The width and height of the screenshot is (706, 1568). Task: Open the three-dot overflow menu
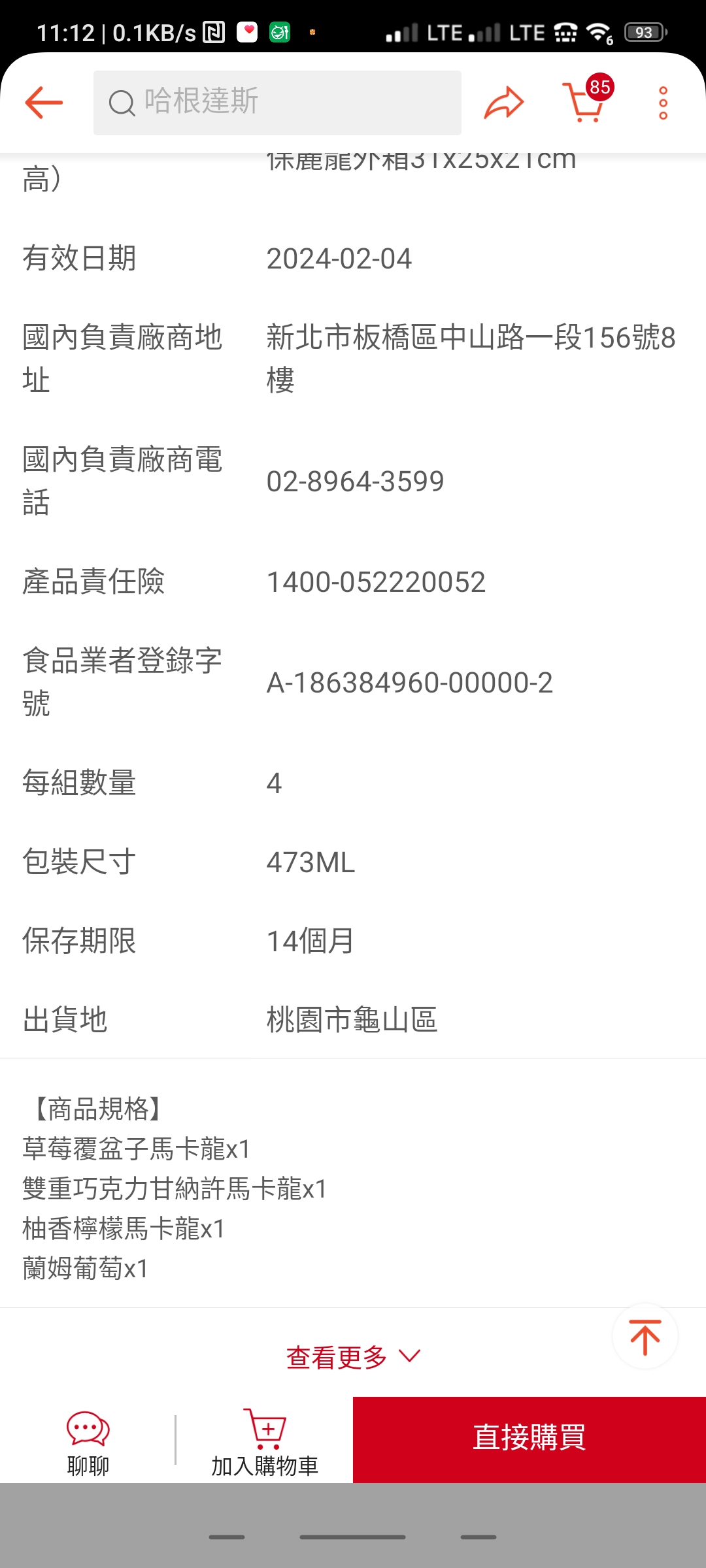click(663, 103)
